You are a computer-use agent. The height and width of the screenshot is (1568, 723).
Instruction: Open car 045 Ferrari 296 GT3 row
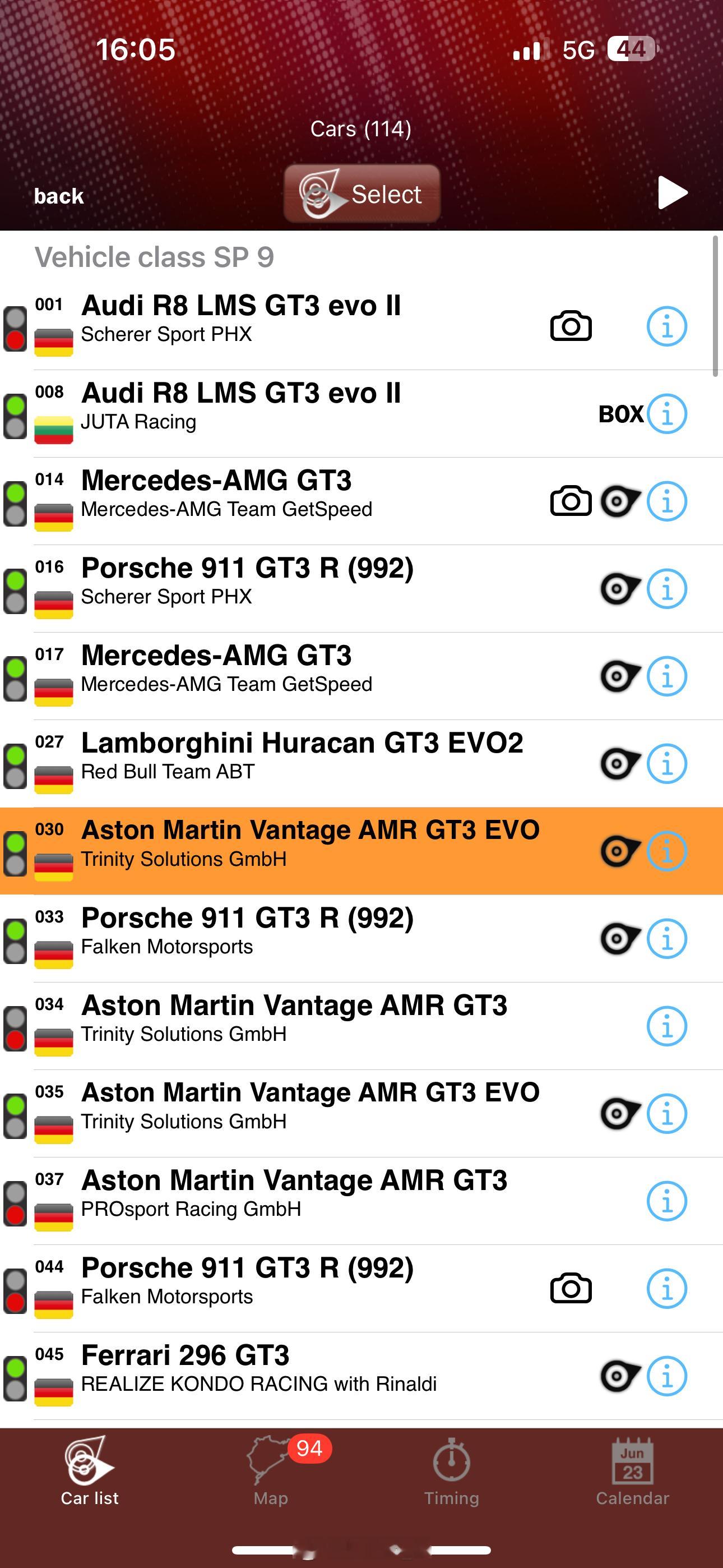[x=361, y=1376]
